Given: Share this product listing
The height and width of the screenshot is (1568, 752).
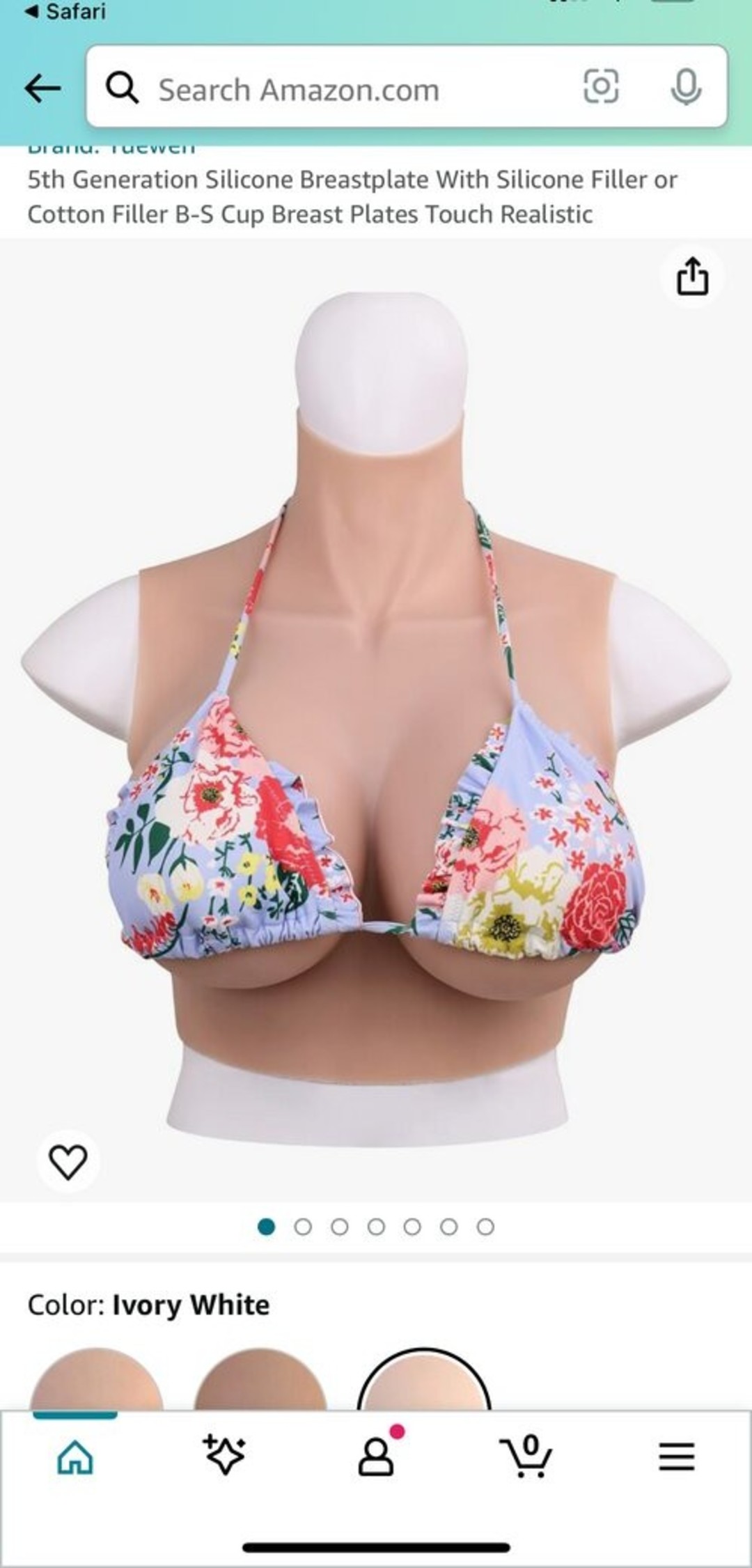Looking at the screenshot, I should 692,277.
